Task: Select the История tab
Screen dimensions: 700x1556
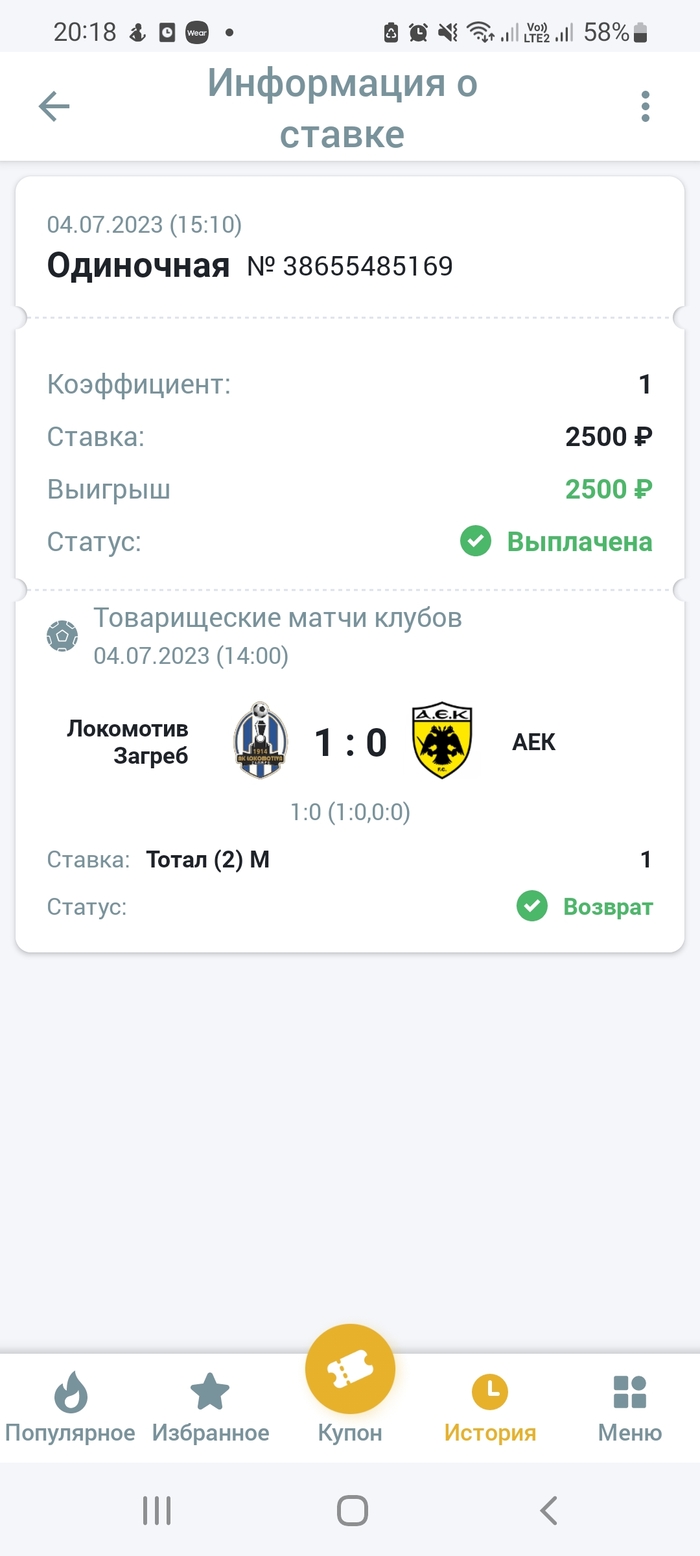Action: point(490,1407)
